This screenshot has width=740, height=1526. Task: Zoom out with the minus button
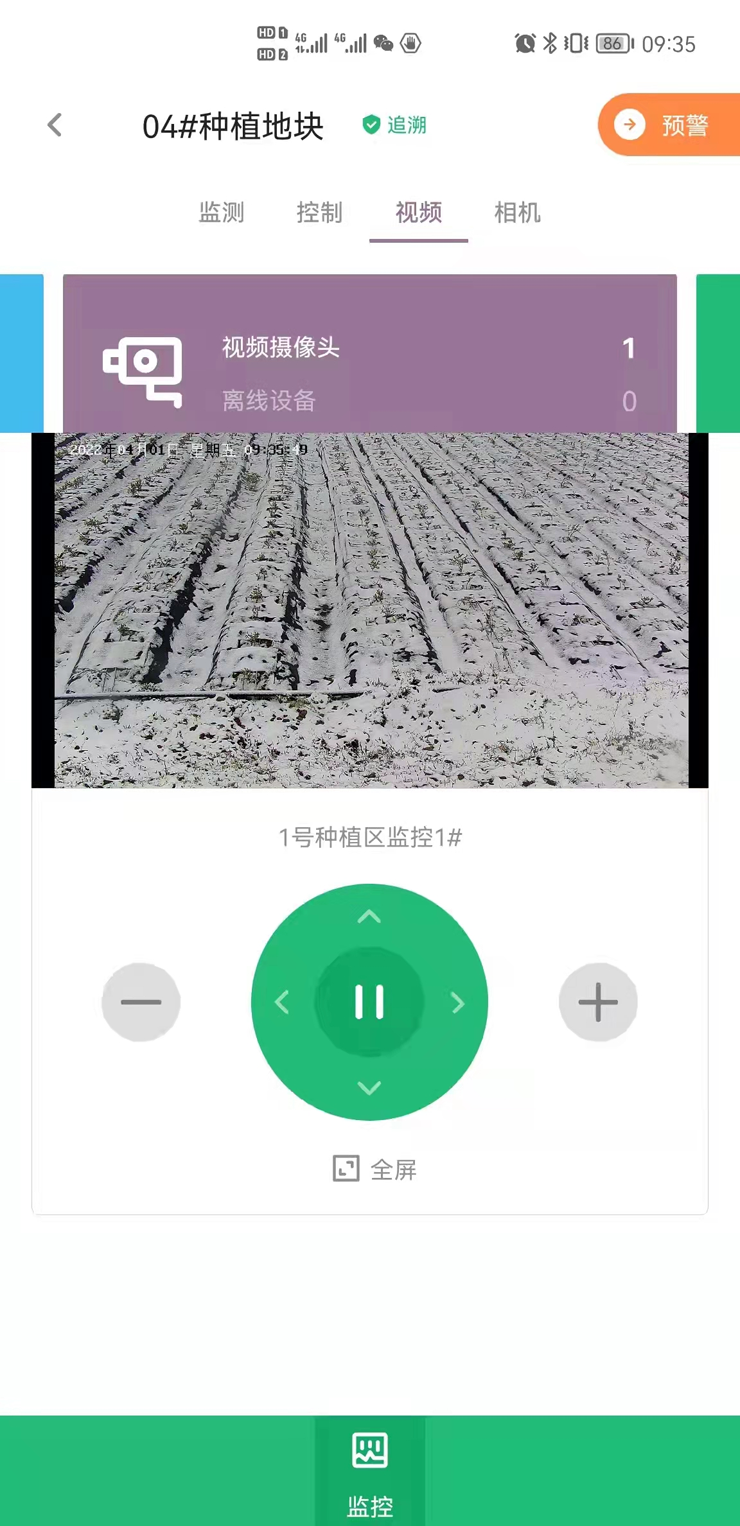[x=141, y=1002]
